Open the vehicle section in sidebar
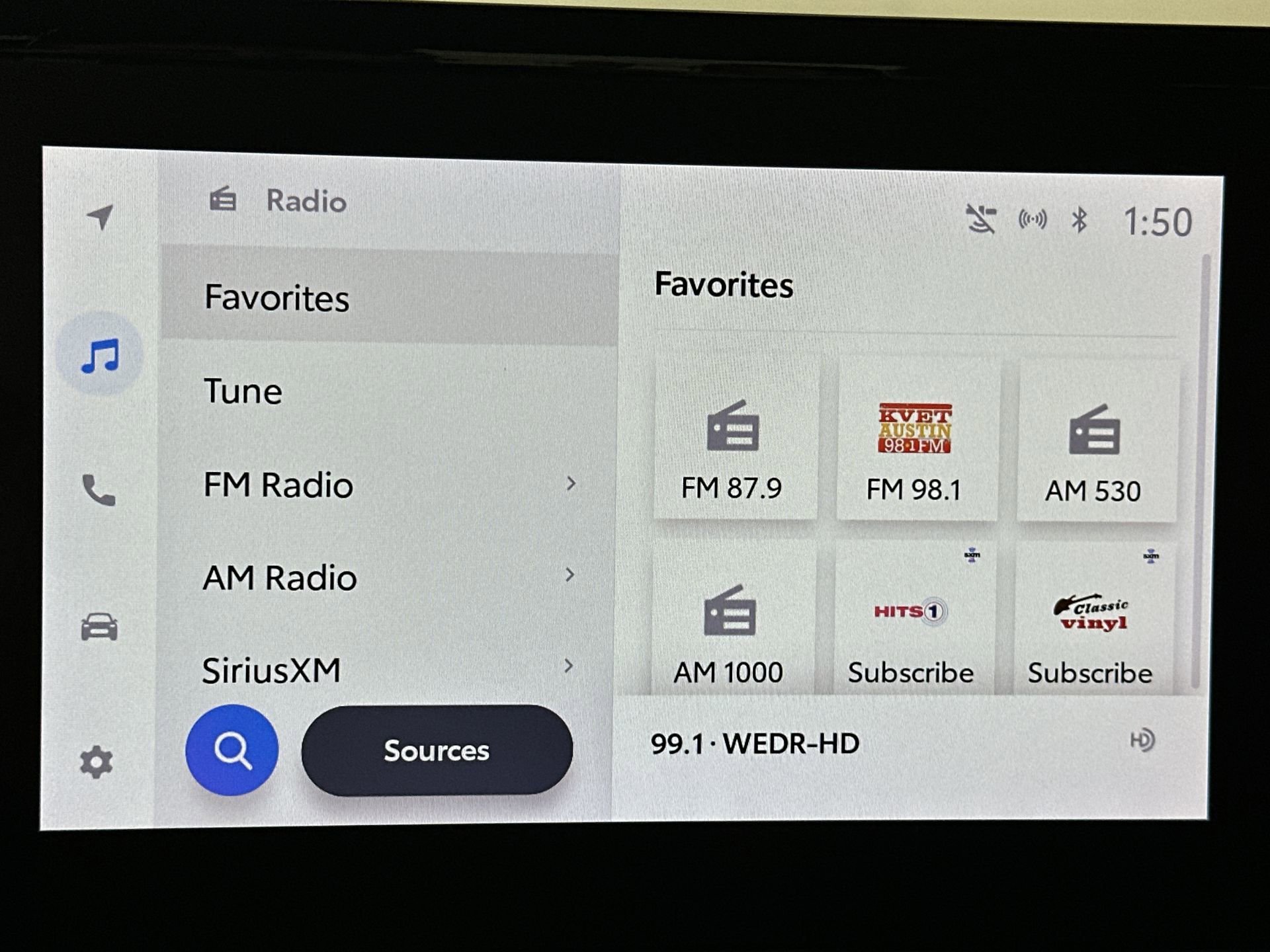The height and width of the screenshot is (952, 1270). [99, 626]
